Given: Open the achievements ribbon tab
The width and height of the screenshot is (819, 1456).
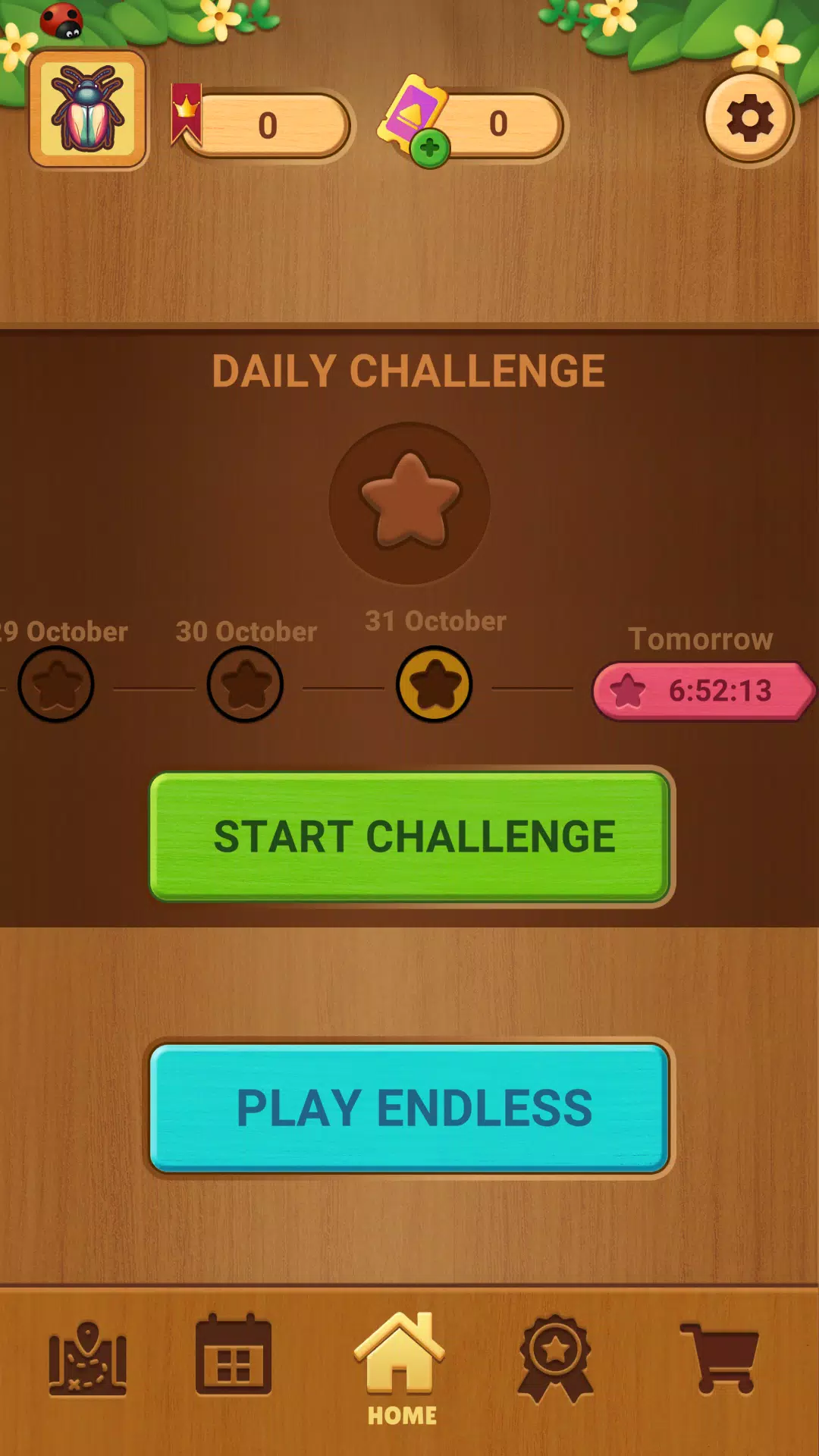Looking at the screenshot, I should (555, 1357).
